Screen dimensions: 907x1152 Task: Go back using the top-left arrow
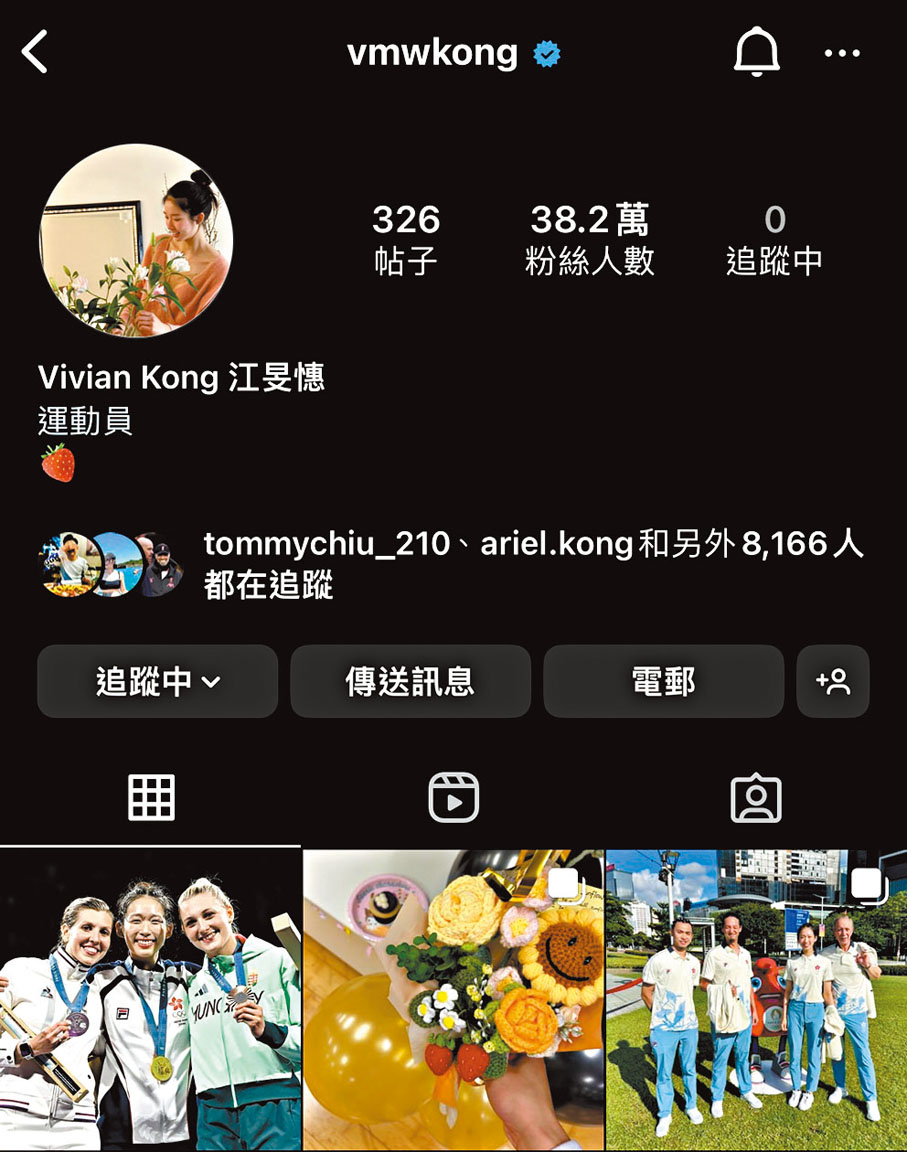click(x=35, y=52)
